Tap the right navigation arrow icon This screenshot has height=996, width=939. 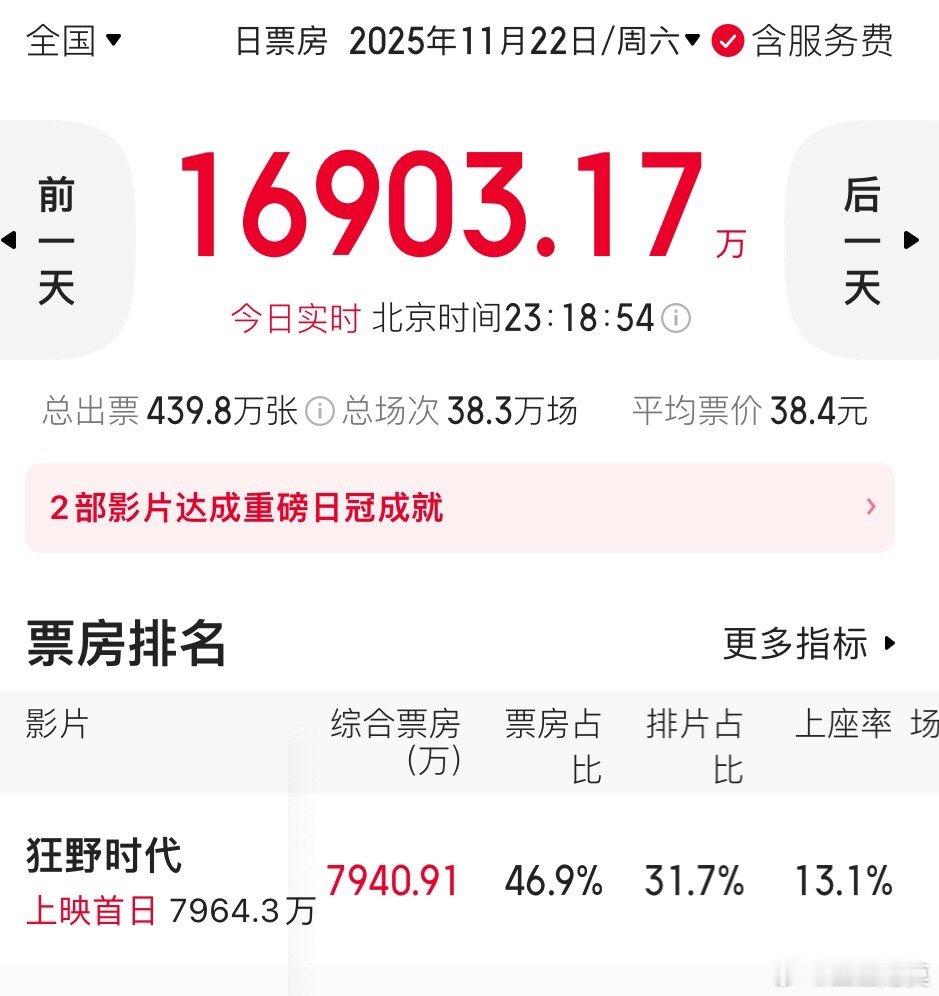(912, 240)
